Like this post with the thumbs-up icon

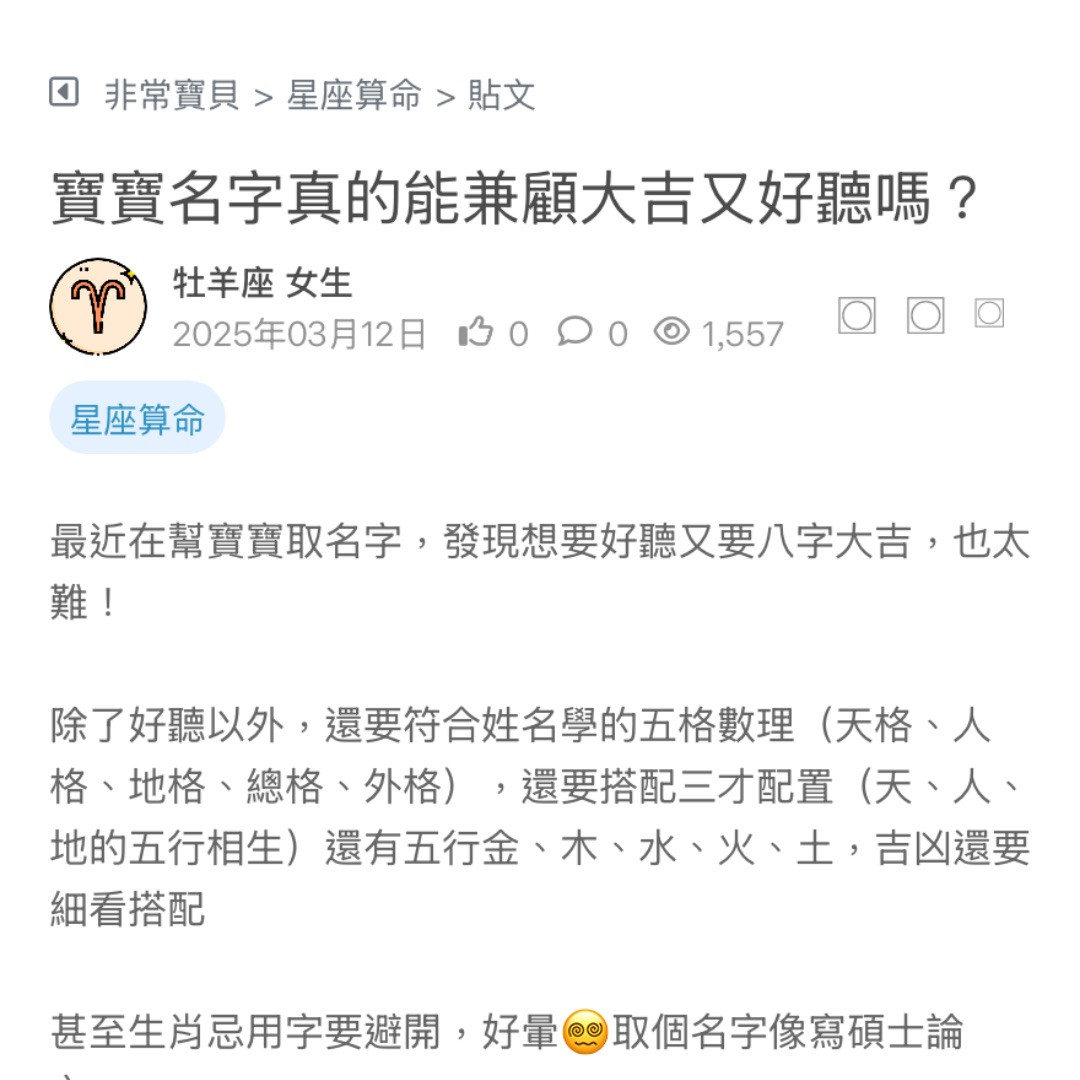[475, 333]
